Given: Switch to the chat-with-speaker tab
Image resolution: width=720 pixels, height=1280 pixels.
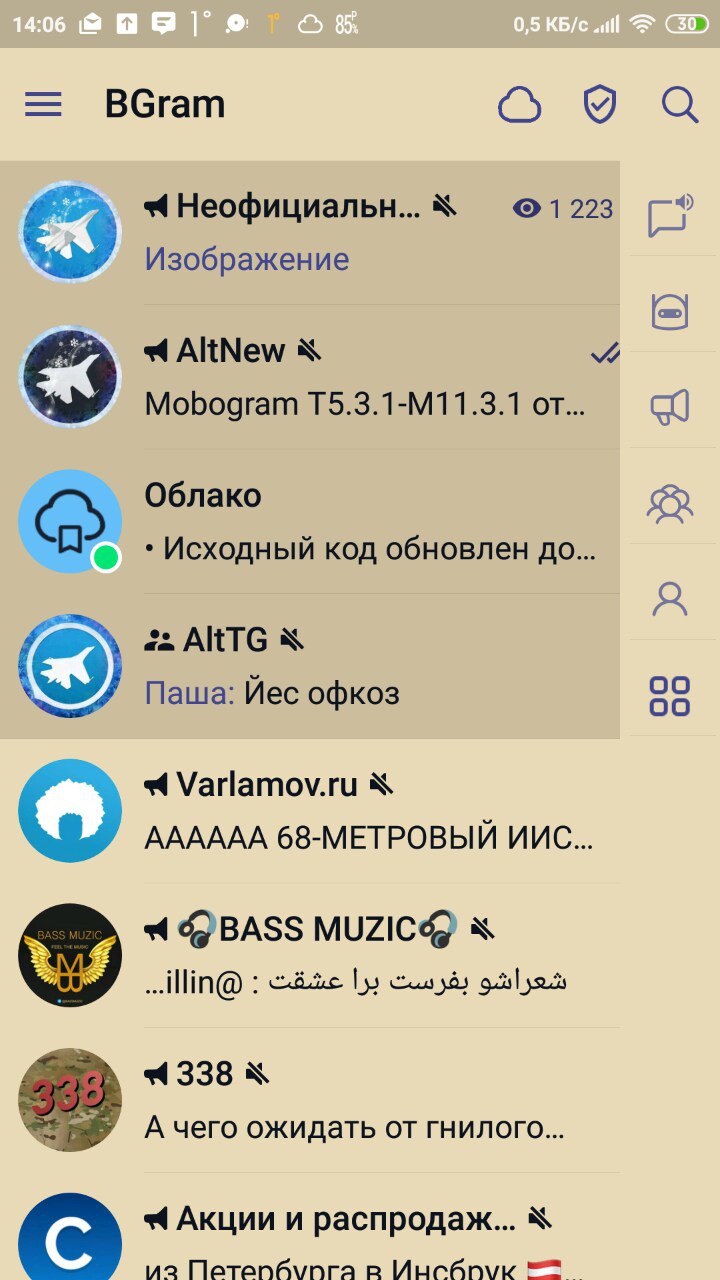Looking at the screenshot, I should point(670,215).
